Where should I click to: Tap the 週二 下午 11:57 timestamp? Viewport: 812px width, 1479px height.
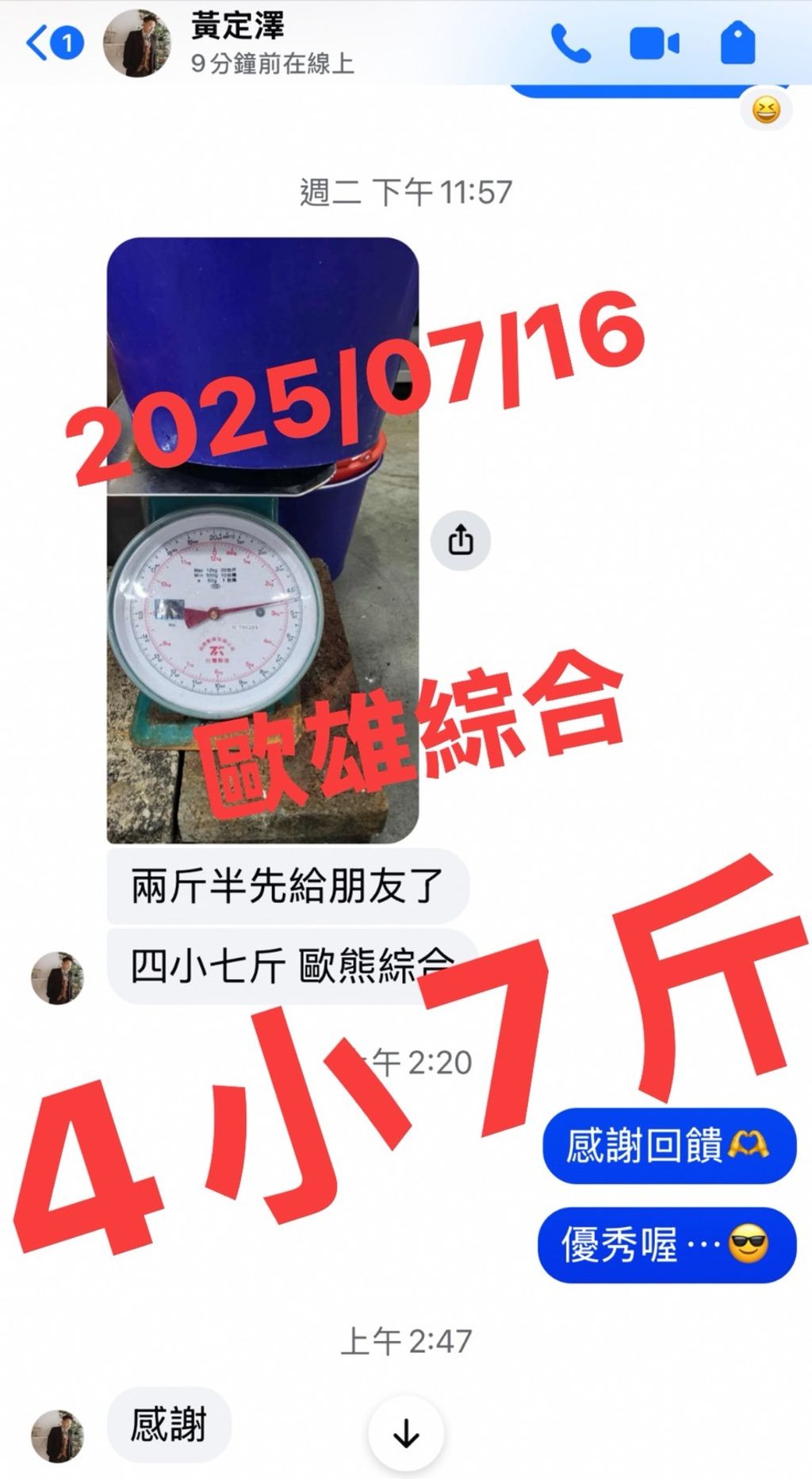[x=406, y=188]
